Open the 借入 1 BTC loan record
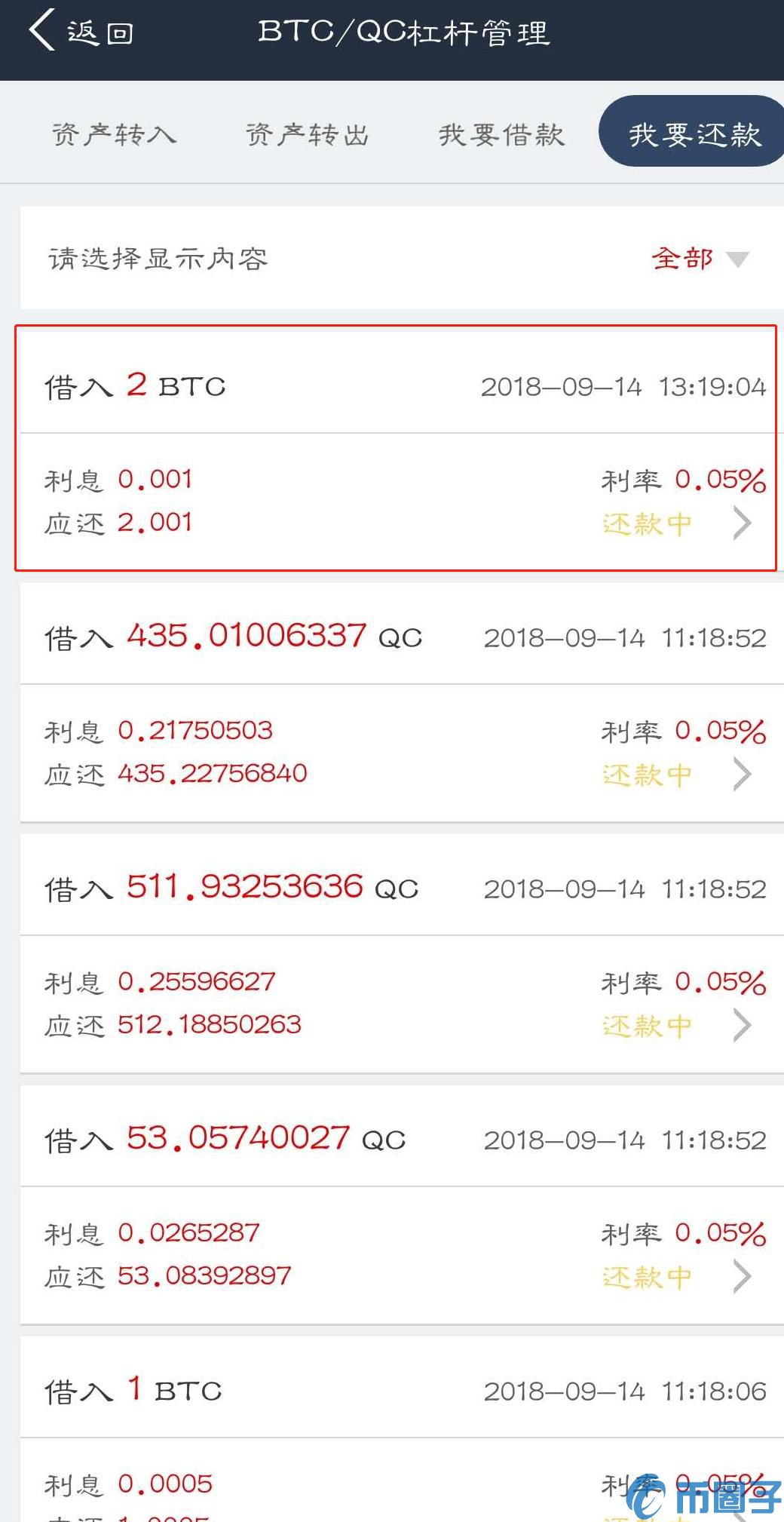Viewport: 784px width, 1522px height. 402,1429
